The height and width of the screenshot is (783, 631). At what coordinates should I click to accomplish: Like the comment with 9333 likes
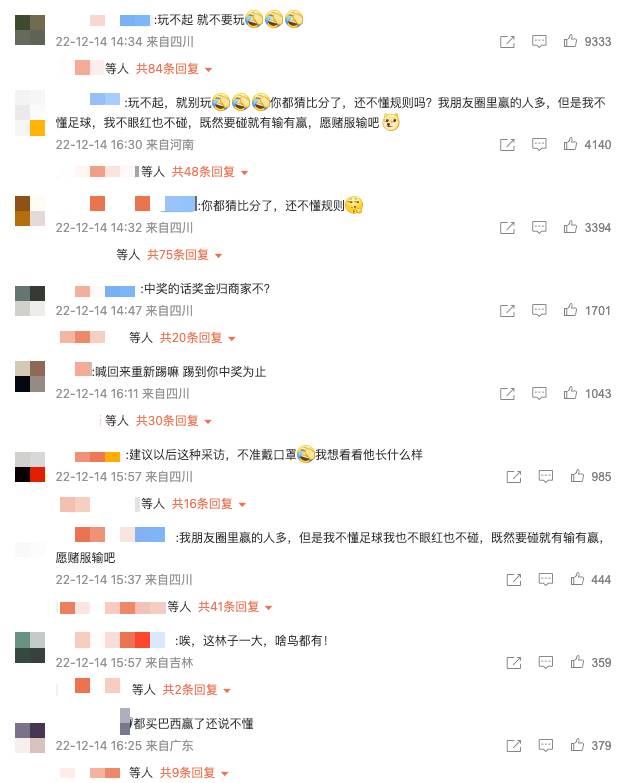tap(571, 42)
